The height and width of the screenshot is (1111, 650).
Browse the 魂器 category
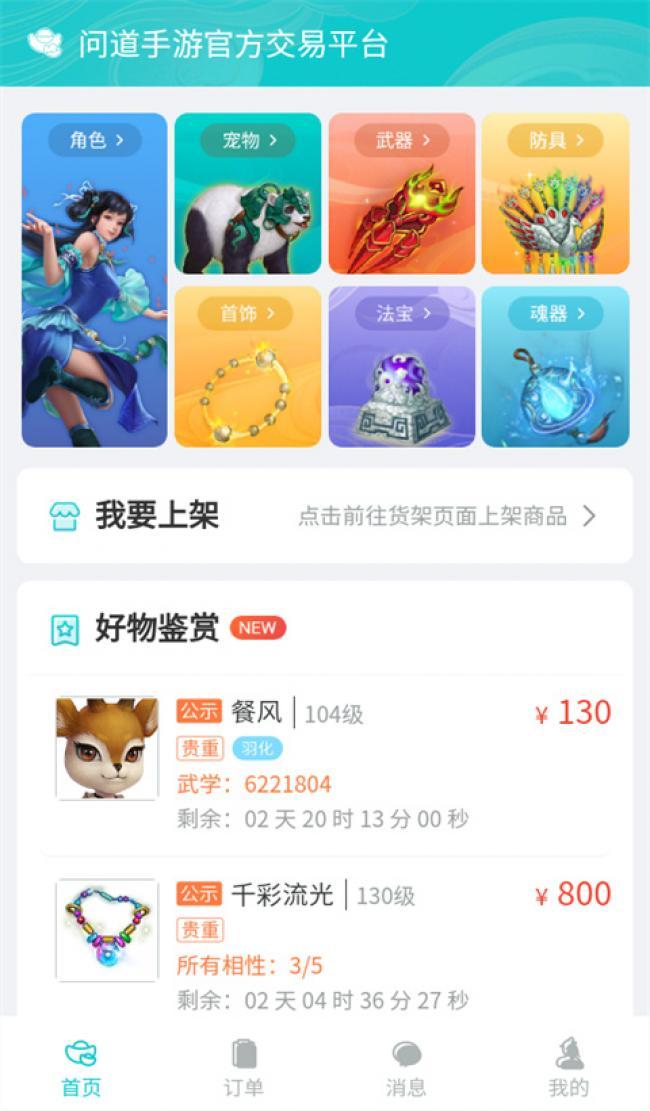555,367
